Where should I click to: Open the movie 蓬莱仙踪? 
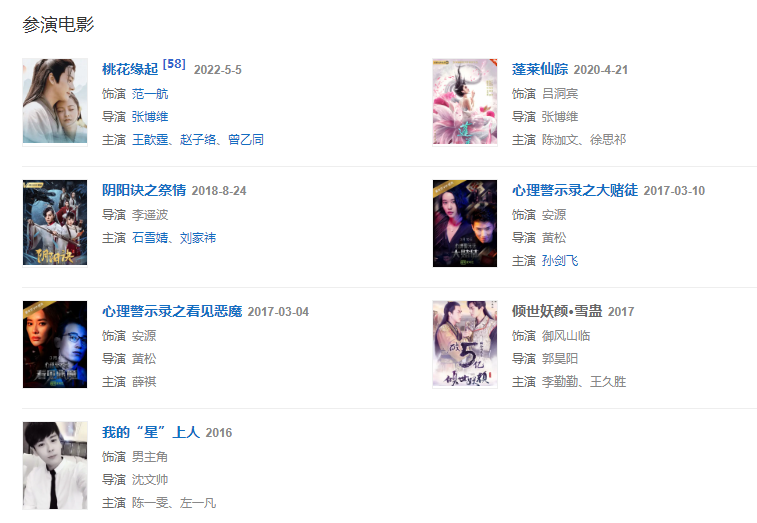pos(540,70)
